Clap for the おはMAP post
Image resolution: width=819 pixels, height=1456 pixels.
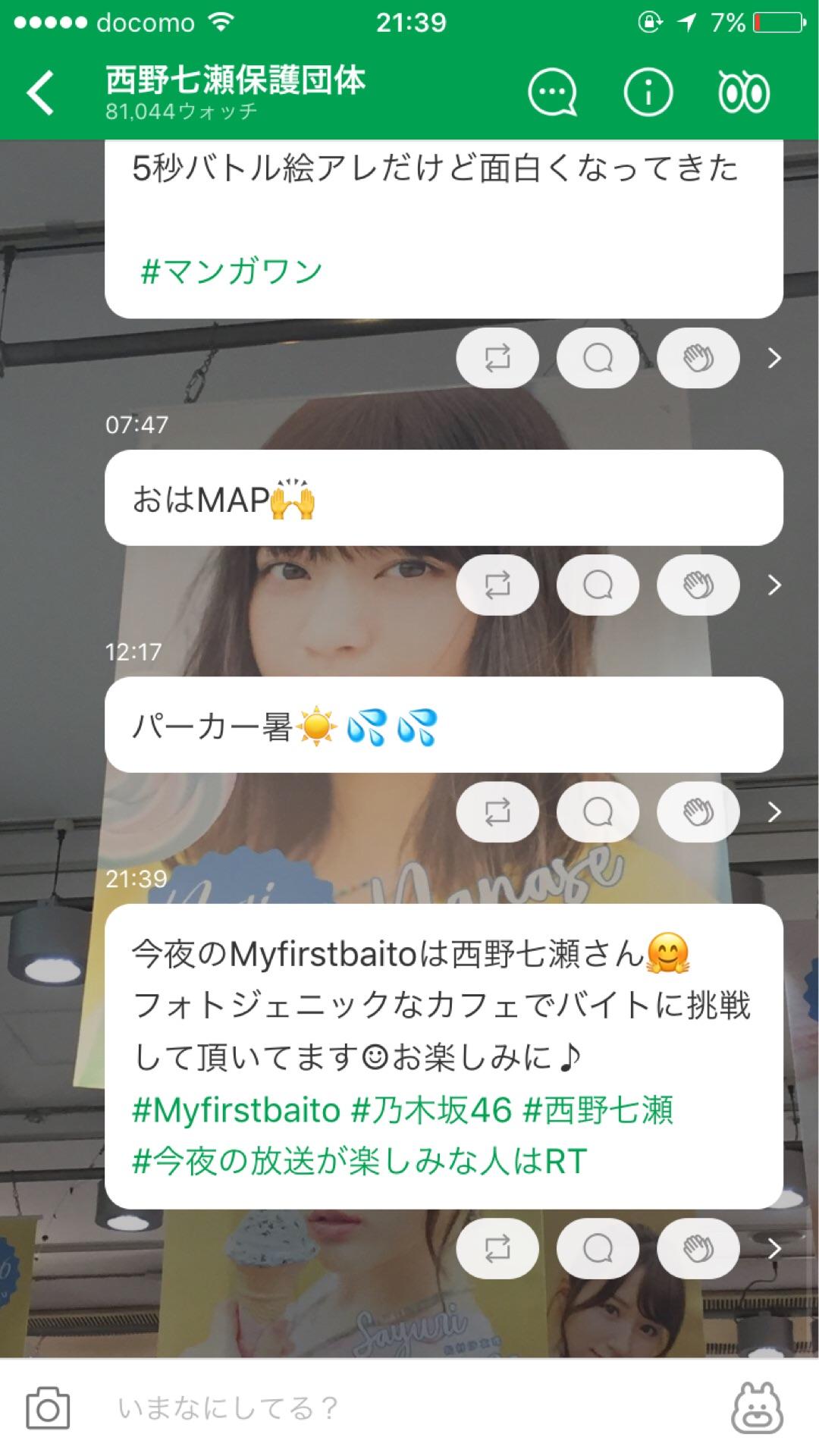[697, 585]
